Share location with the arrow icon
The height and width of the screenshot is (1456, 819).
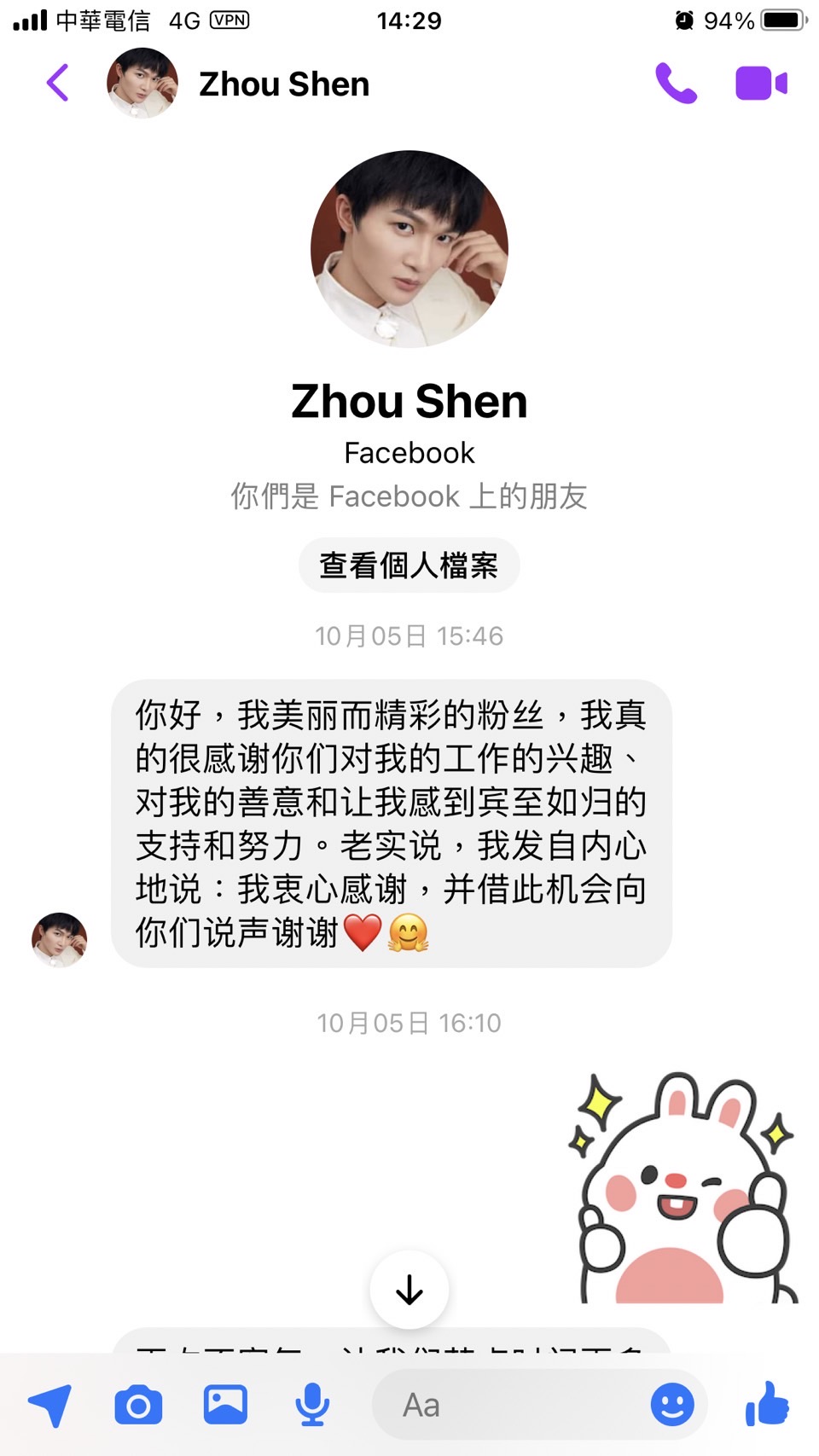point(50,1405)
